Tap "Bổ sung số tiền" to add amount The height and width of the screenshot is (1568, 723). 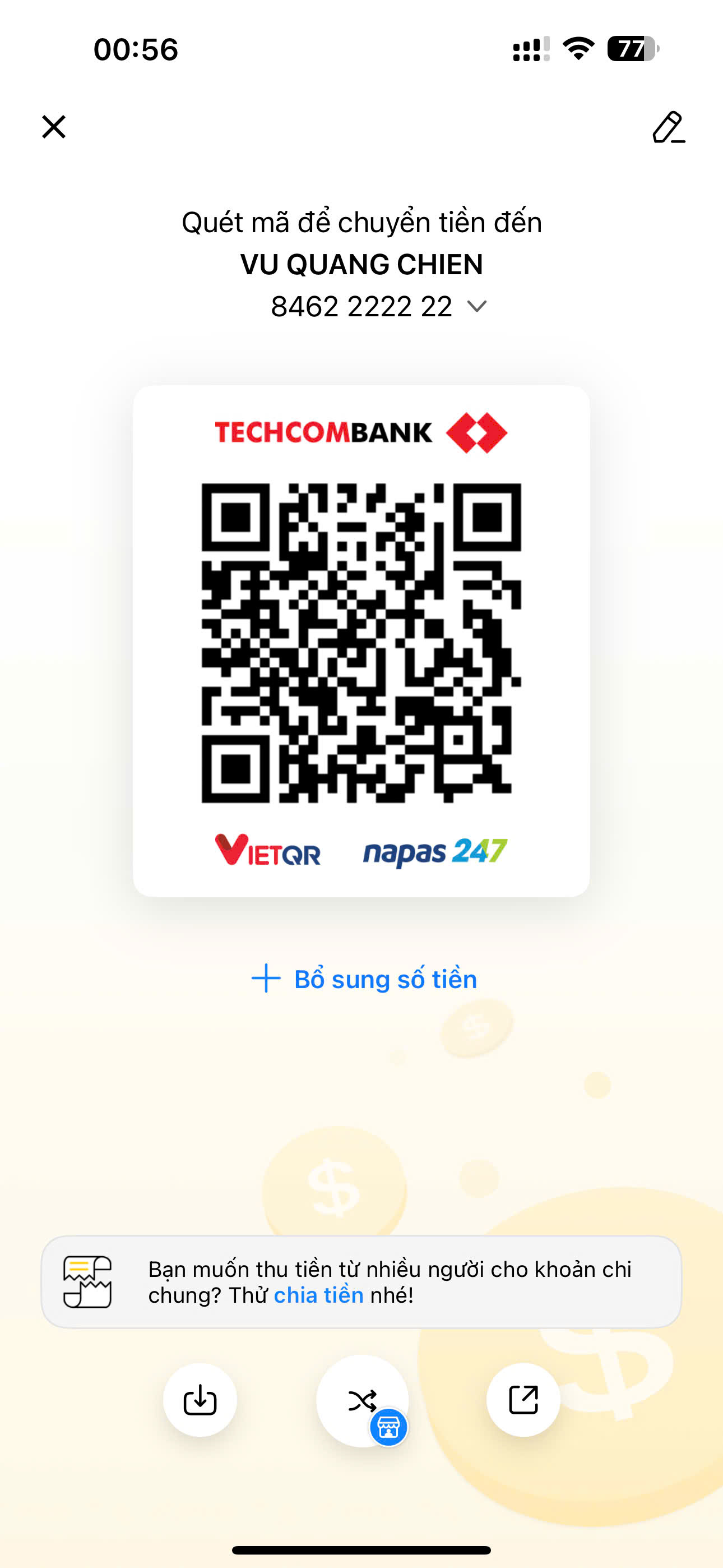364,979
